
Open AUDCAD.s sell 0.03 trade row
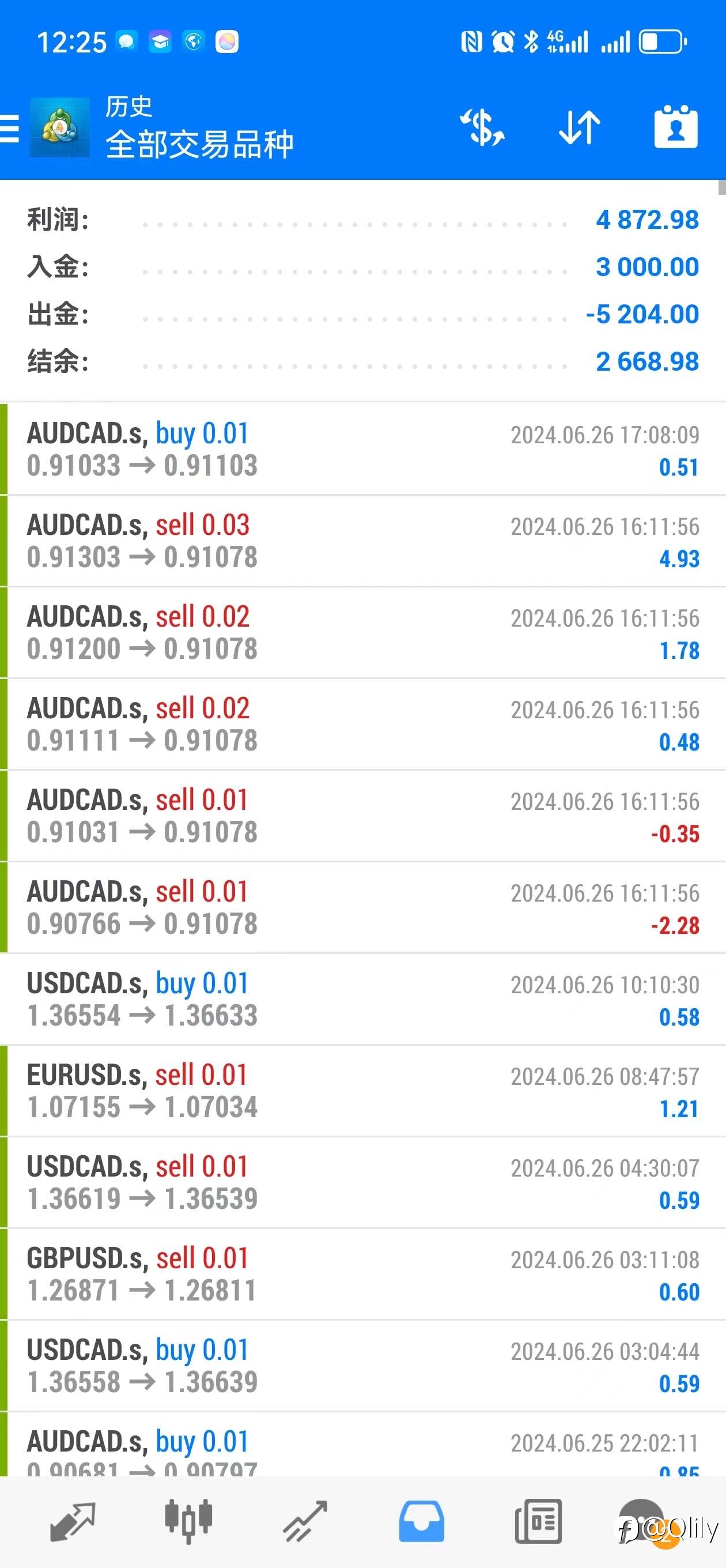(x=362, y=541)
